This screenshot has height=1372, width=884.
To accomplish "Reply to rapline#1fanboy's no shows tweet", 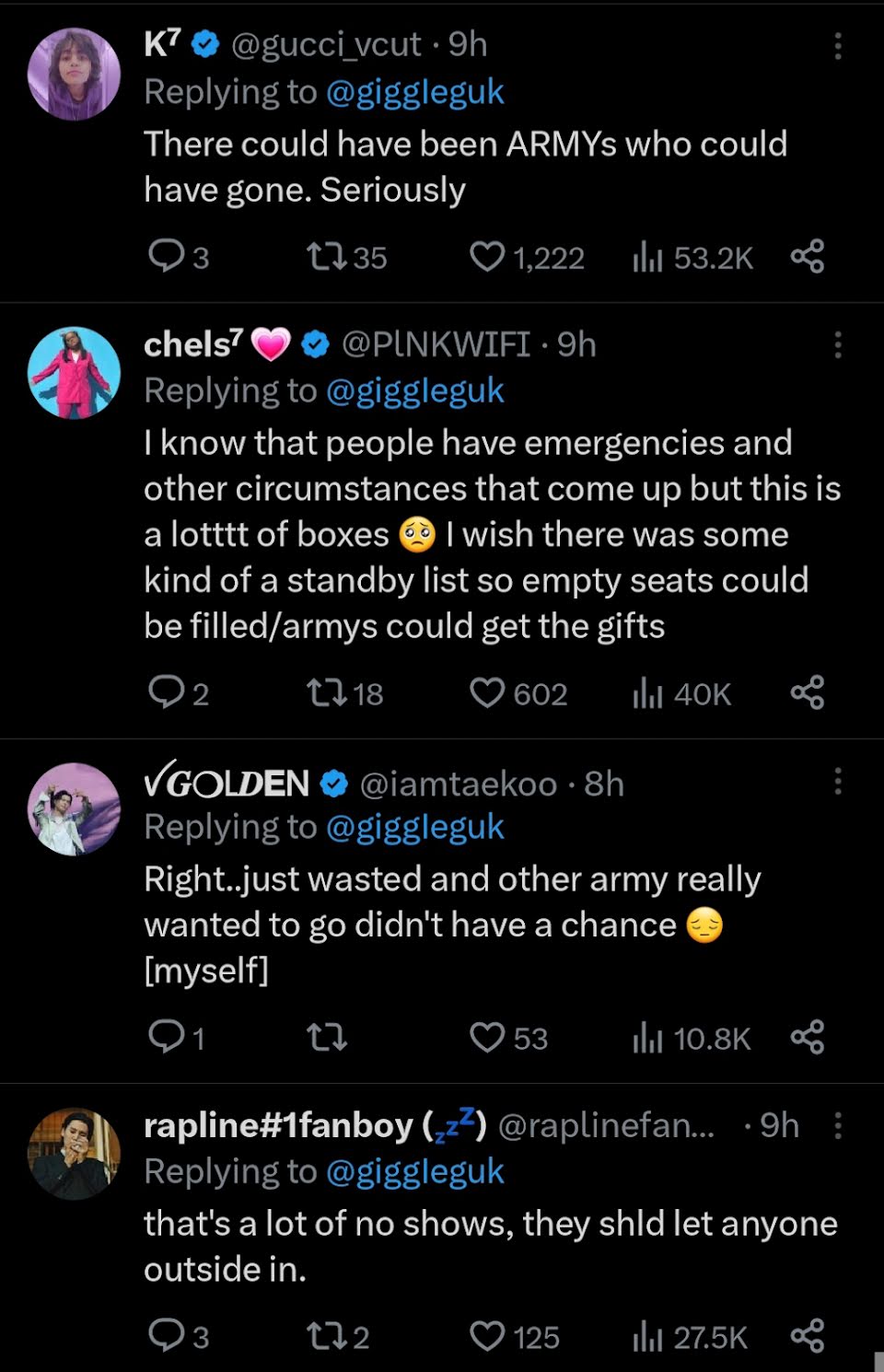I will tap(167, 1336).
